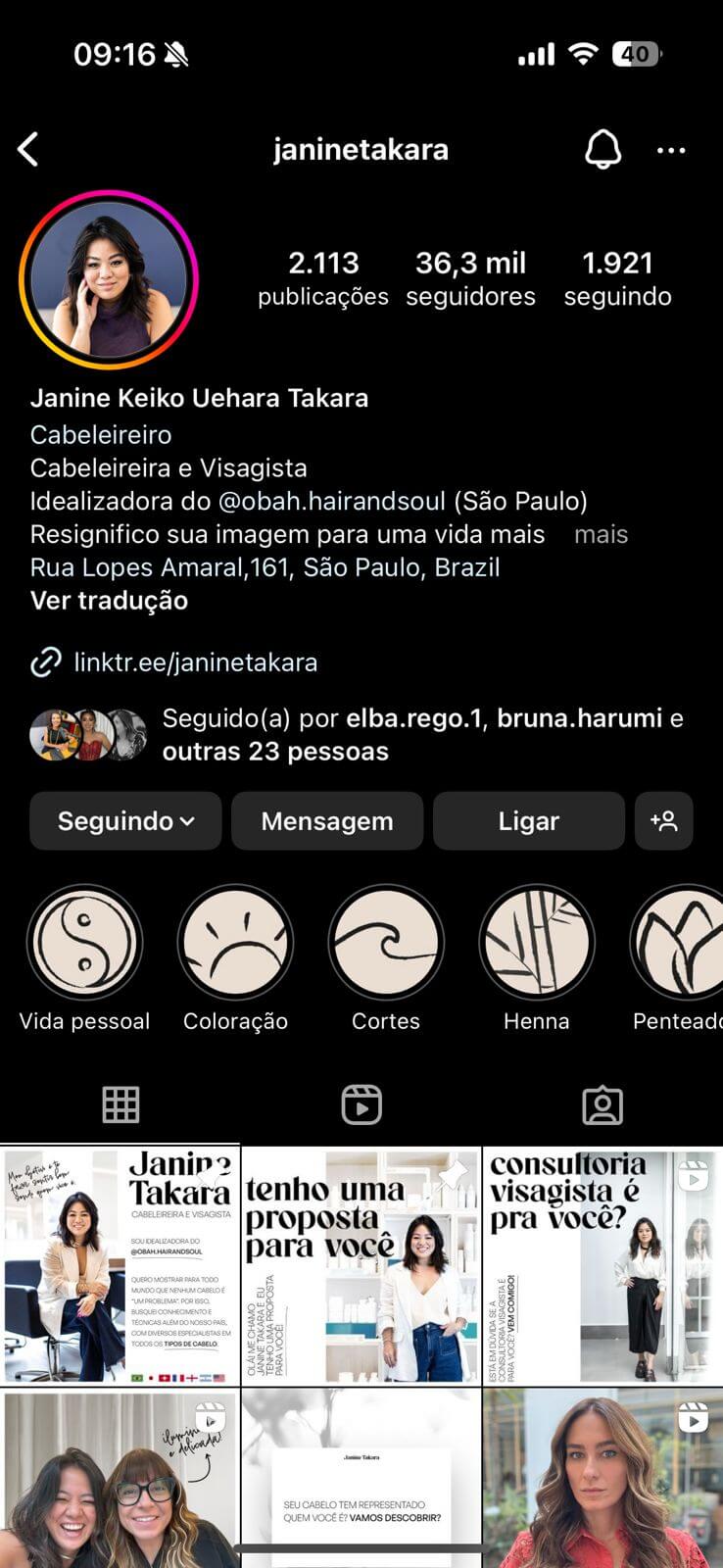Screen dimensions: 723x1568
Task: Open the linktr.ee/janinetakara link
Action: (195, 662)
